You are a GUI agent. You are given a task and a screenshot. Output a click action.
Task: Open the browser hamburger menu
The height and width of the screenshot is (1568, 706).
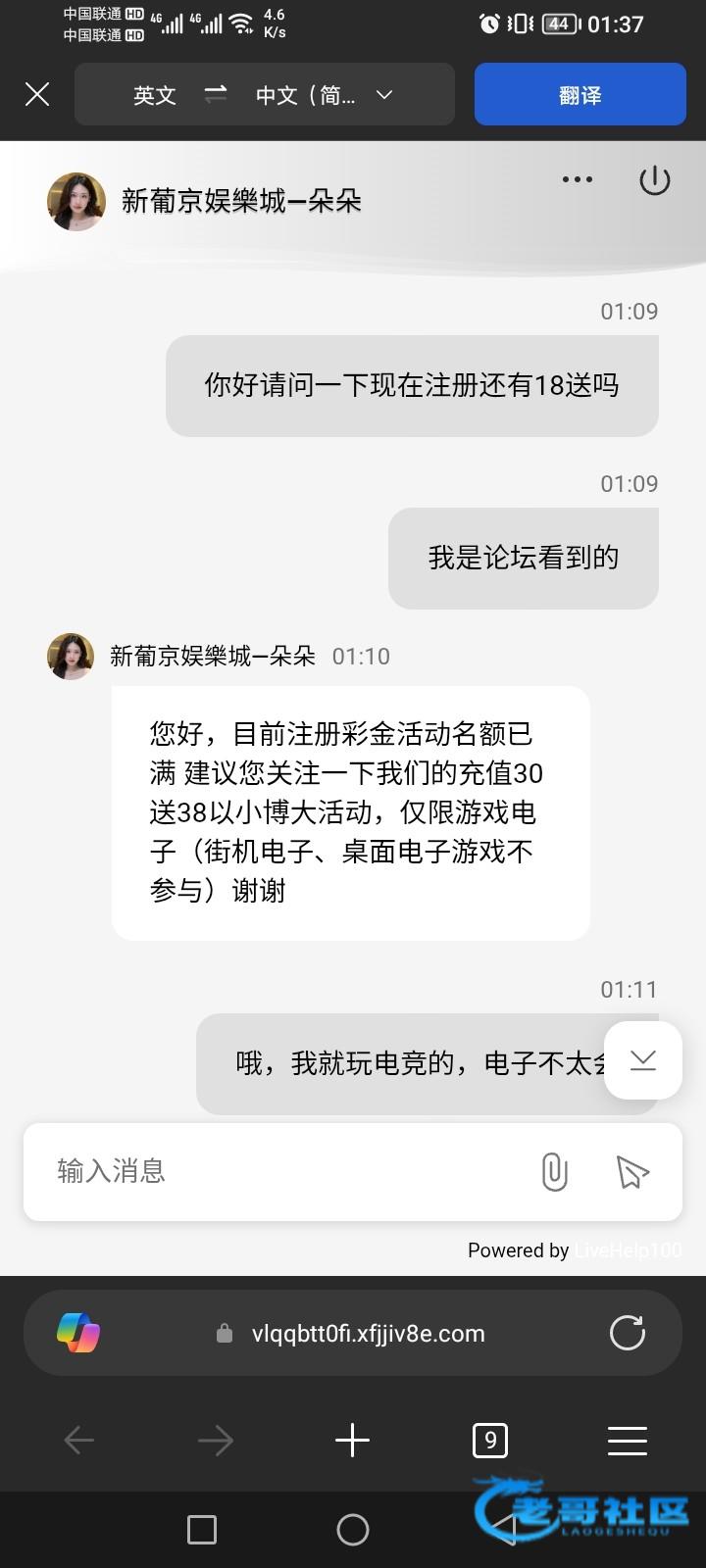point(627,1440)
